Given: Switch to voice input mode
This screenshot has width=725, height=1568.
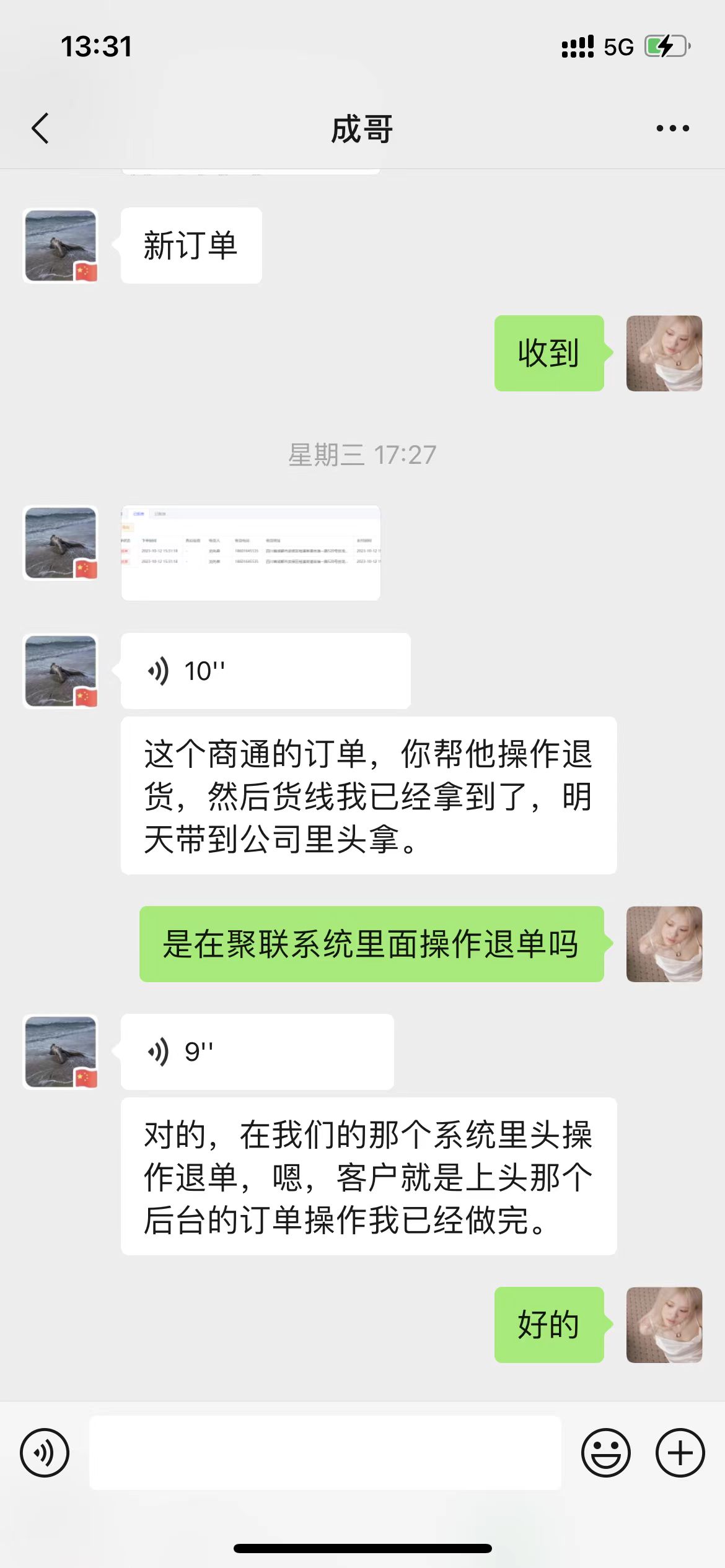Looking at the screenshot, I should click(x=45, y=1453).
